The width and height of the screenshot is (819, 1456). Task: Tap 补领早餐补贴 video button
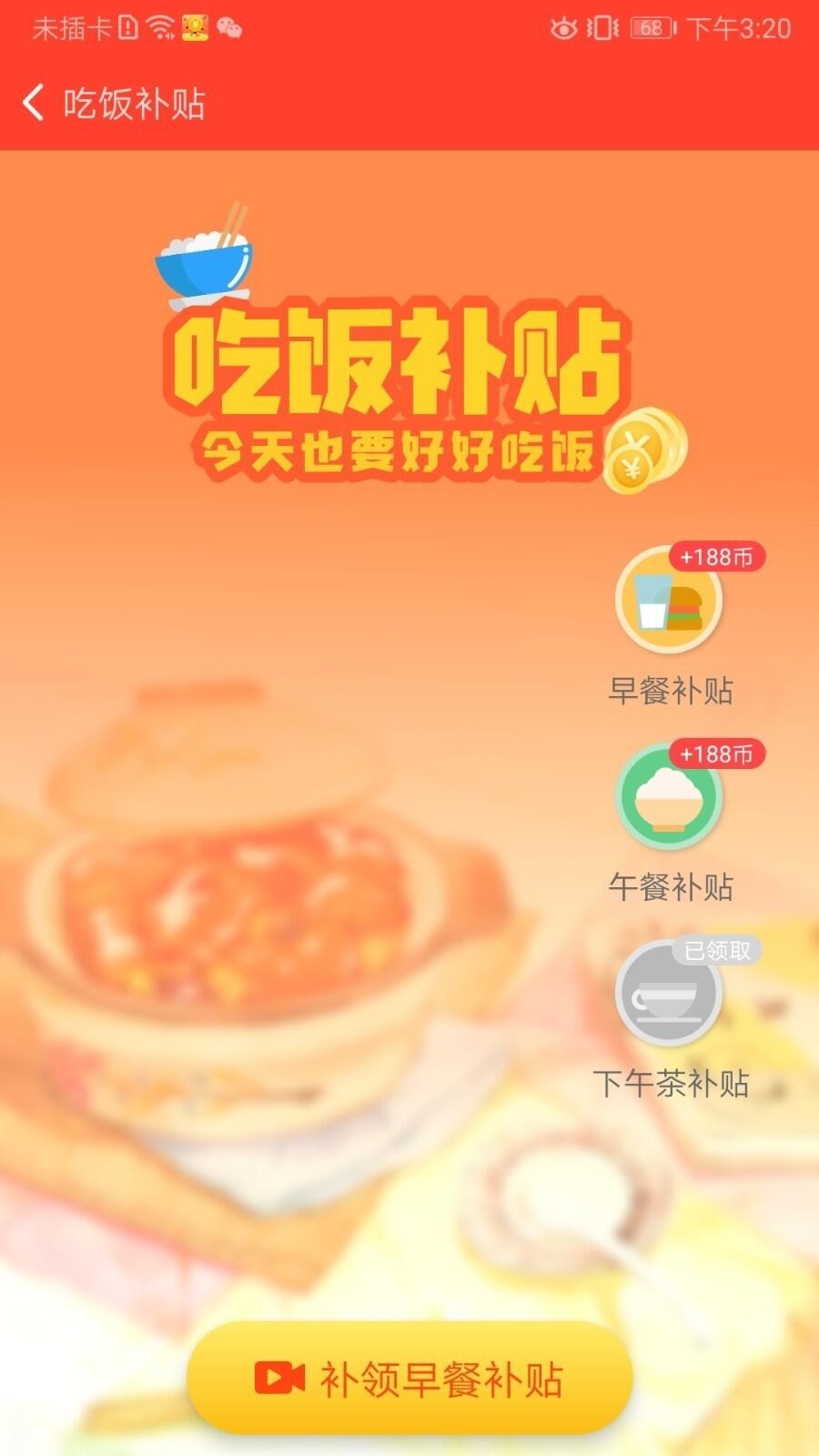pyautogui.click(x=409, y=1378)
